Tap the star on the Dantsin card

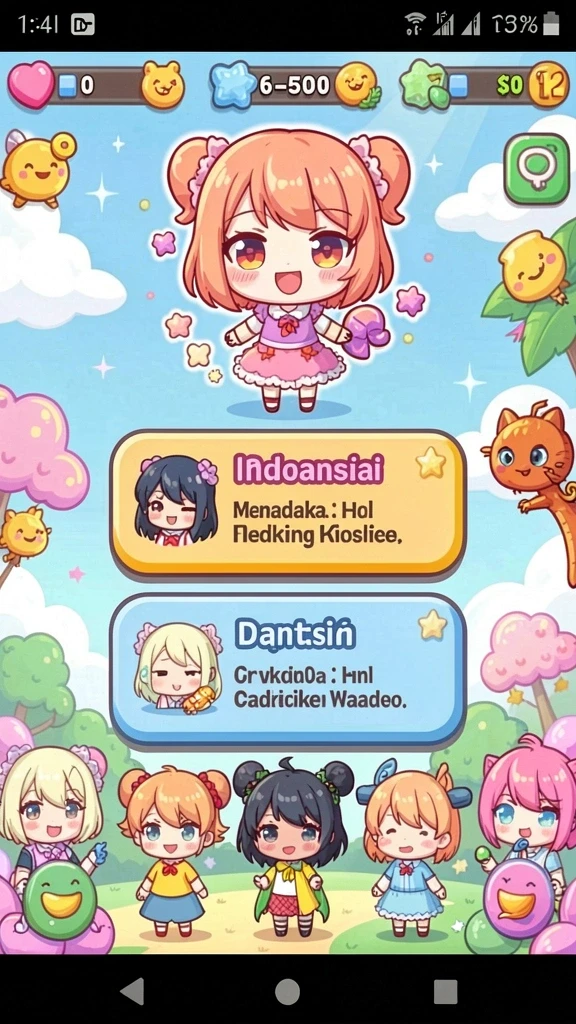(432, 625)
